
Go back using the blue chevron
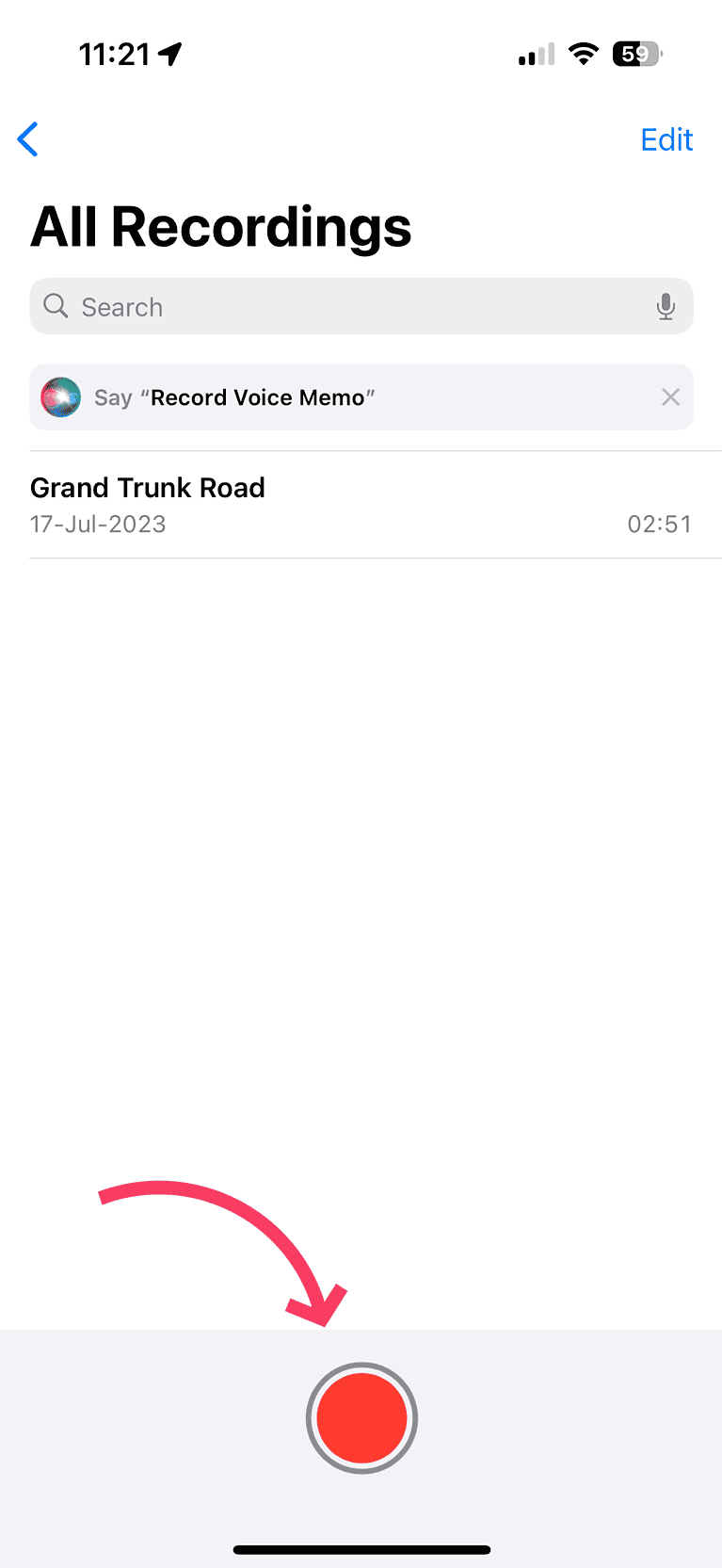click(27, 138)
